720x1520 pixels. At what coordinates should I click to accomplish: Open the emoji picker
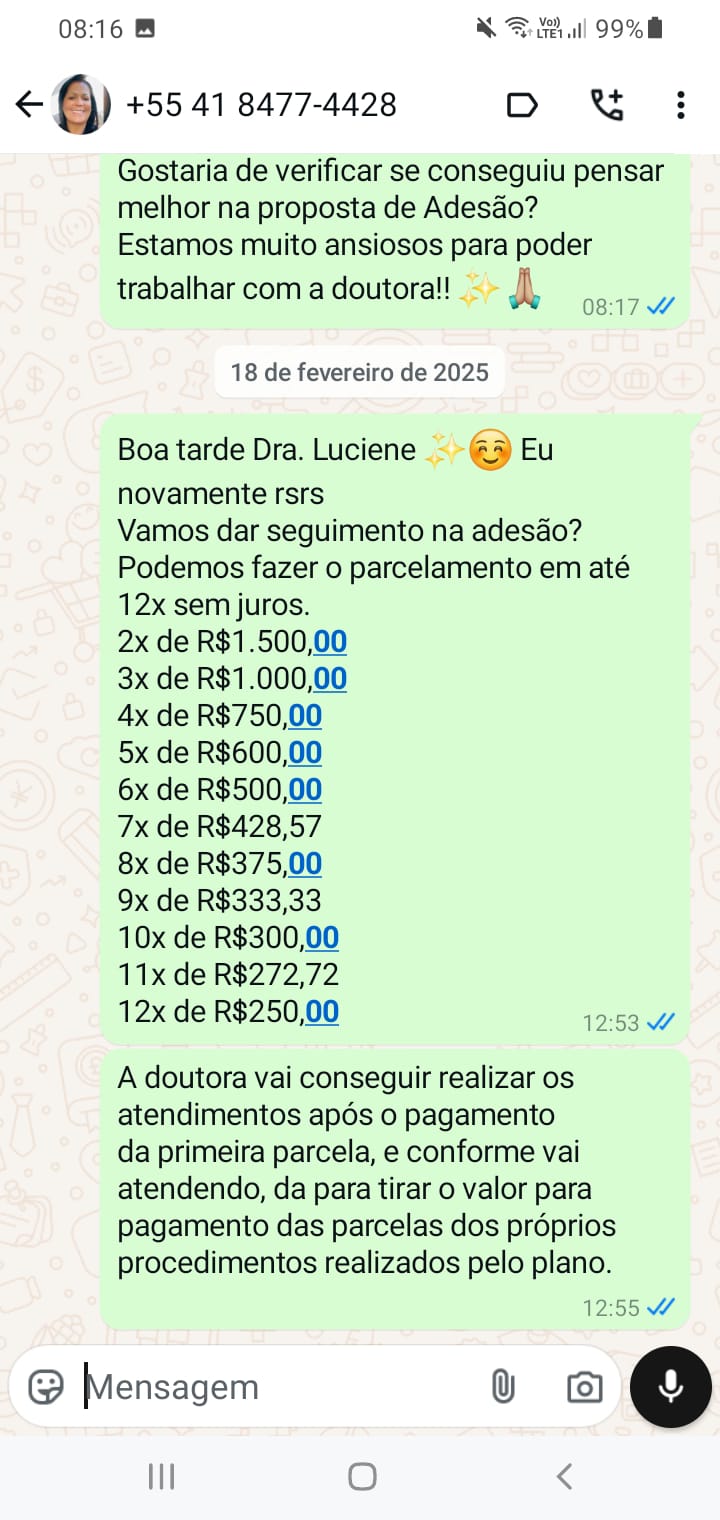[45, 1387]
